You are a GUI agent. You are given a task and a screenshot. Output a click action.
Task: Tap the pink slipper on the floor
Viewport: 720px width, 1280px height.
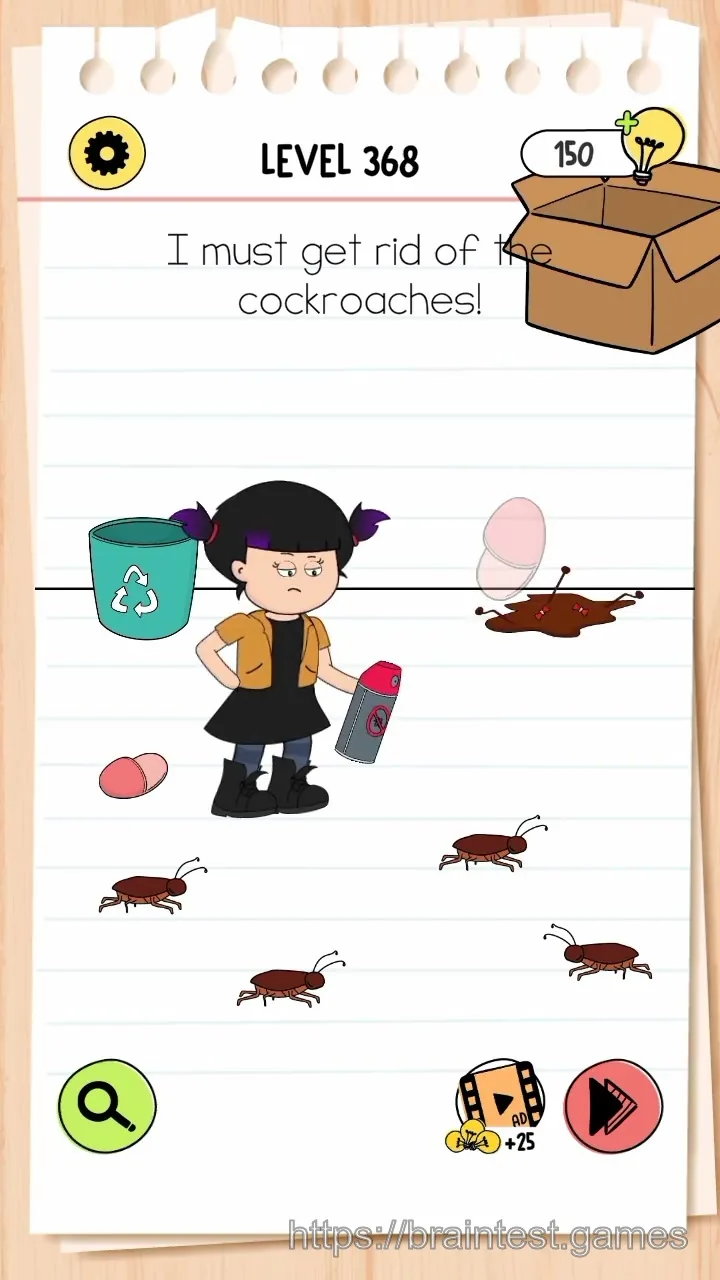(x=133, y=775)
